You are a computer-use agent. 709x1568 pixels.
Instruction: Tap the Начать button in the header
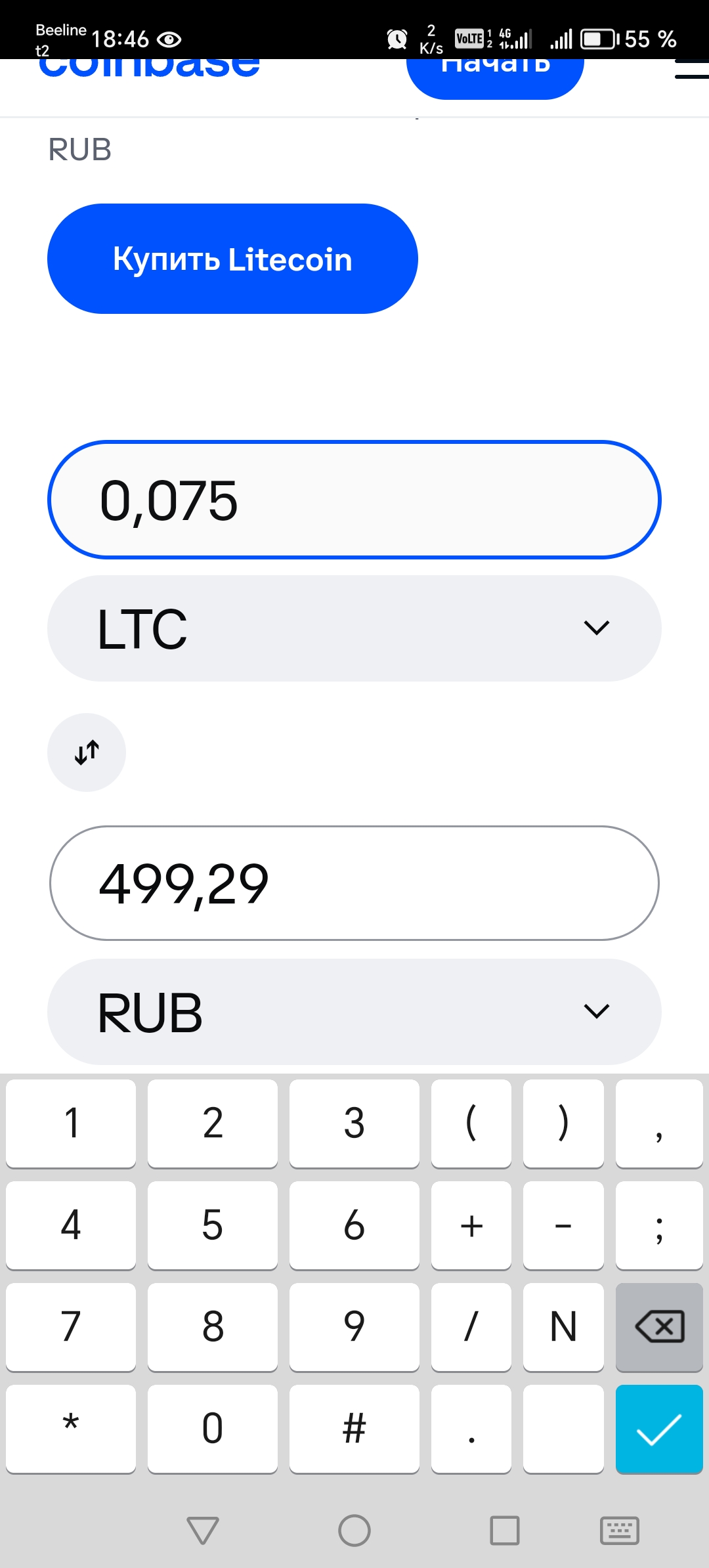point(495,76)
